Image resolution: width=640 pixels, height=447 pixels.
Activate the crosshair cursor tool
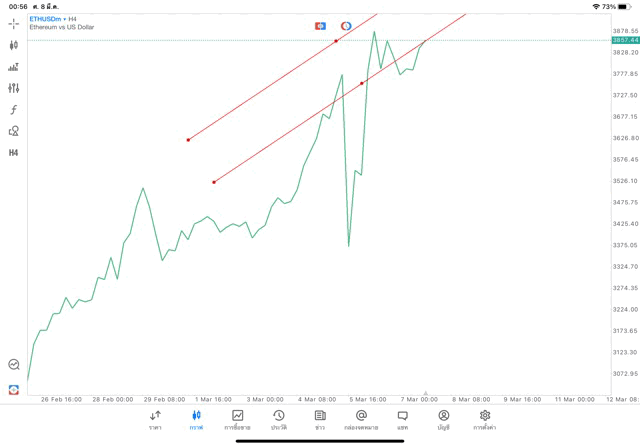click(13, 23)
